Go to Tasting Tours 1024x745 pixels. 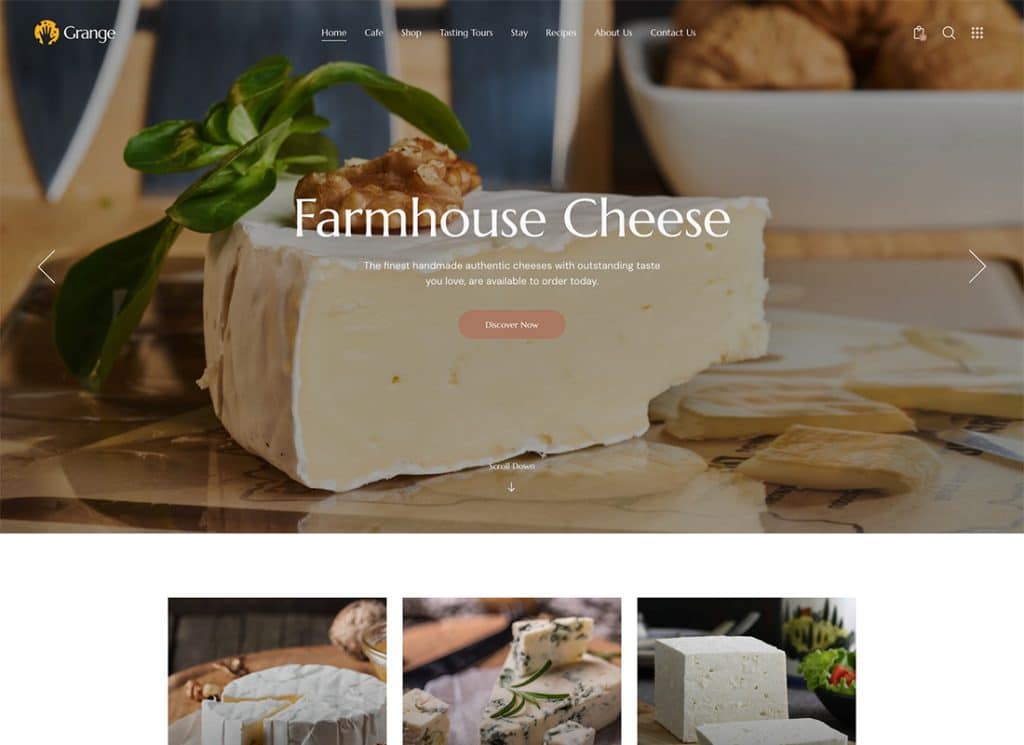pyautogui.click(x=466, y=33)
